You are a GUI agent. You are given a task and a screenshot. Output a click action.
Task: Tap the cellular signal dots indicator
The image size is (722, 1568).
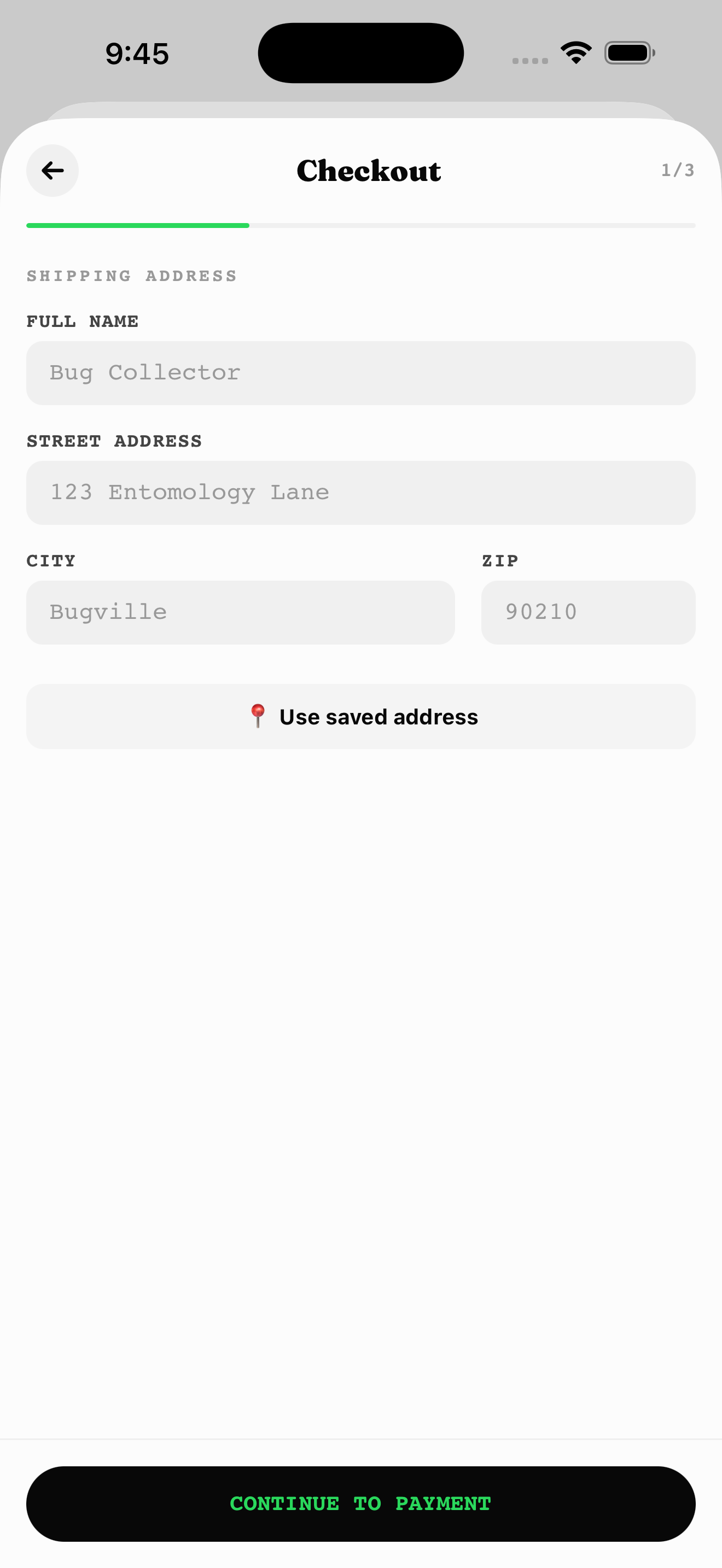coord(529,60)
